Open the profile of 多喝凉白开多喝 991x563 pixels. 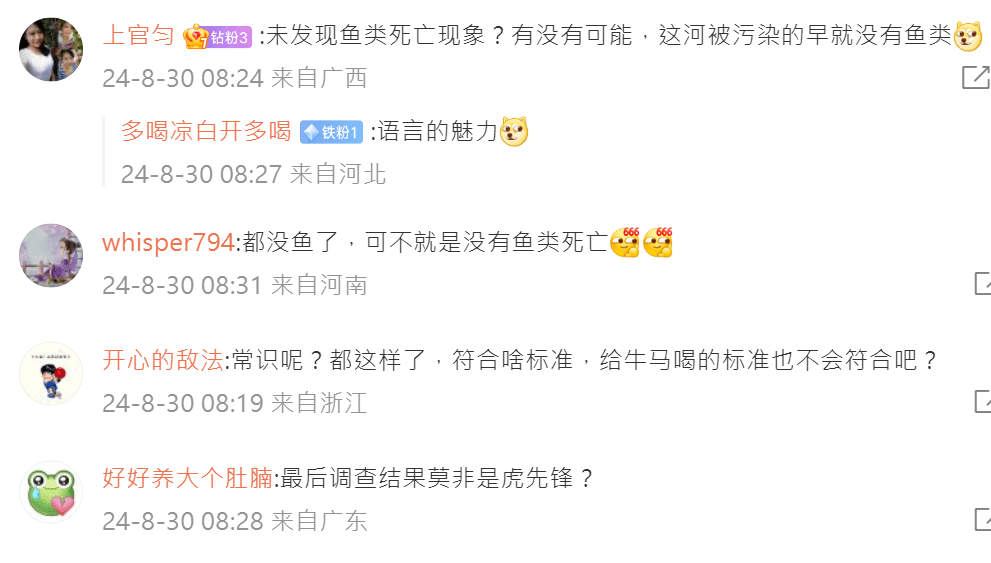[x=206, y=131]
